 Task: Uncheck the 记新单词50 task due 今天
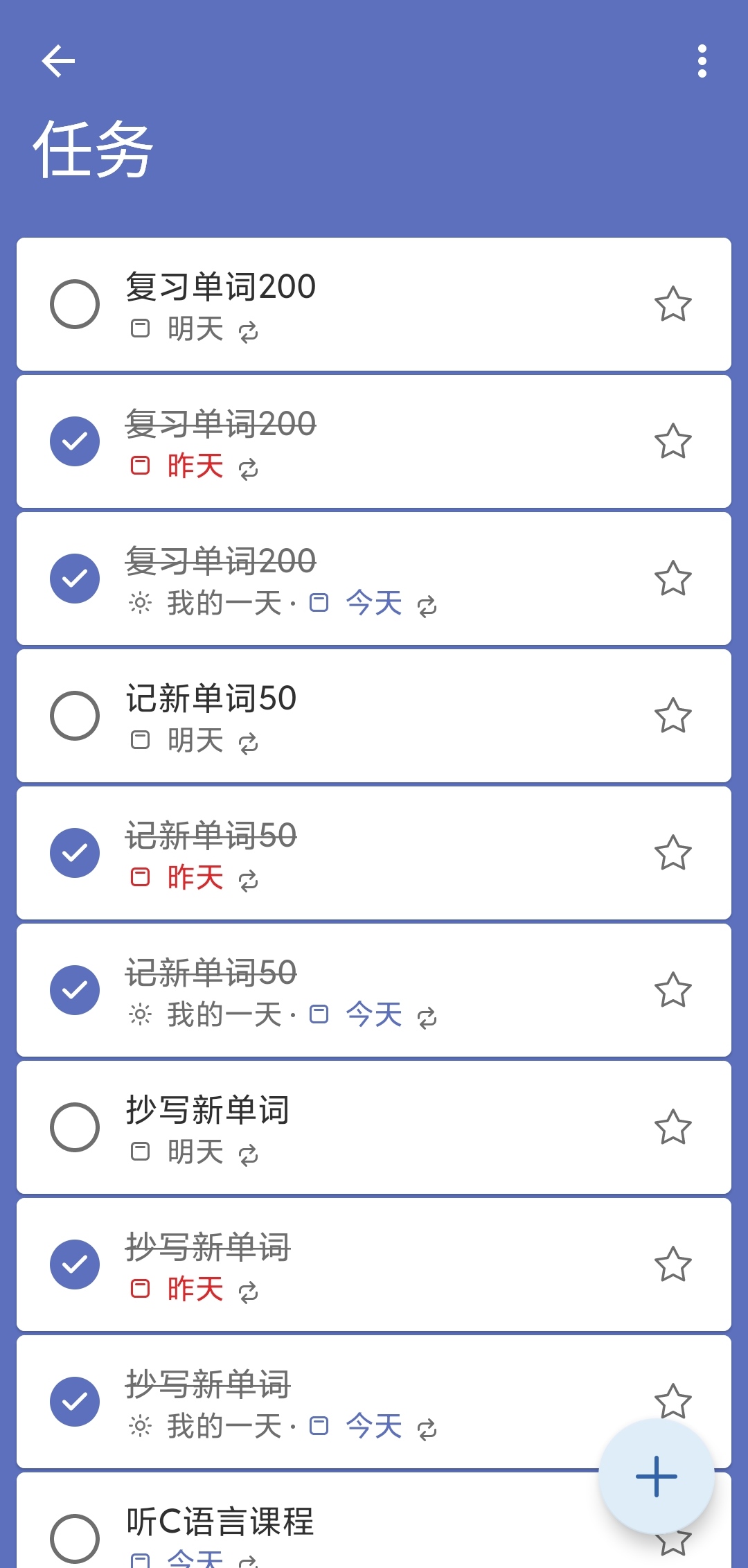(x=75, y=990)
